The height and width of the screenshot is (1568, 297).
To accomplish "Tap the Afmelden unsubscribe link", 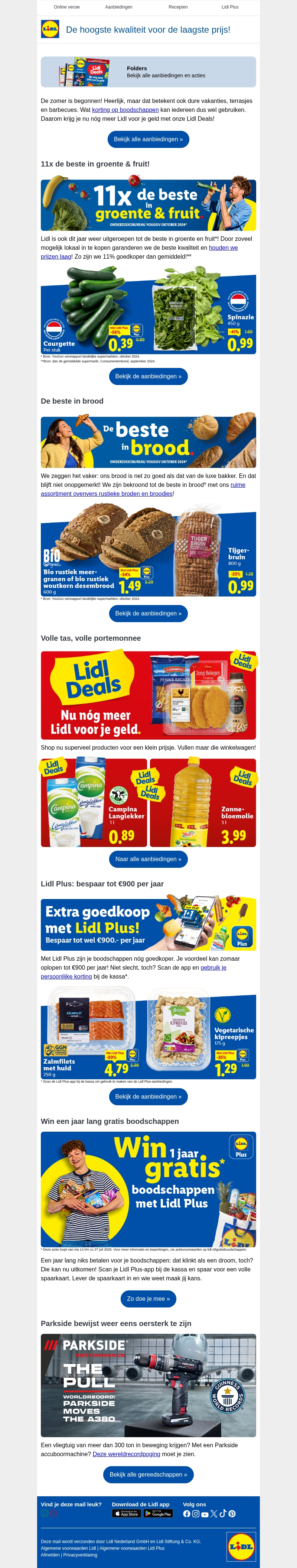I will point(50,1554).
